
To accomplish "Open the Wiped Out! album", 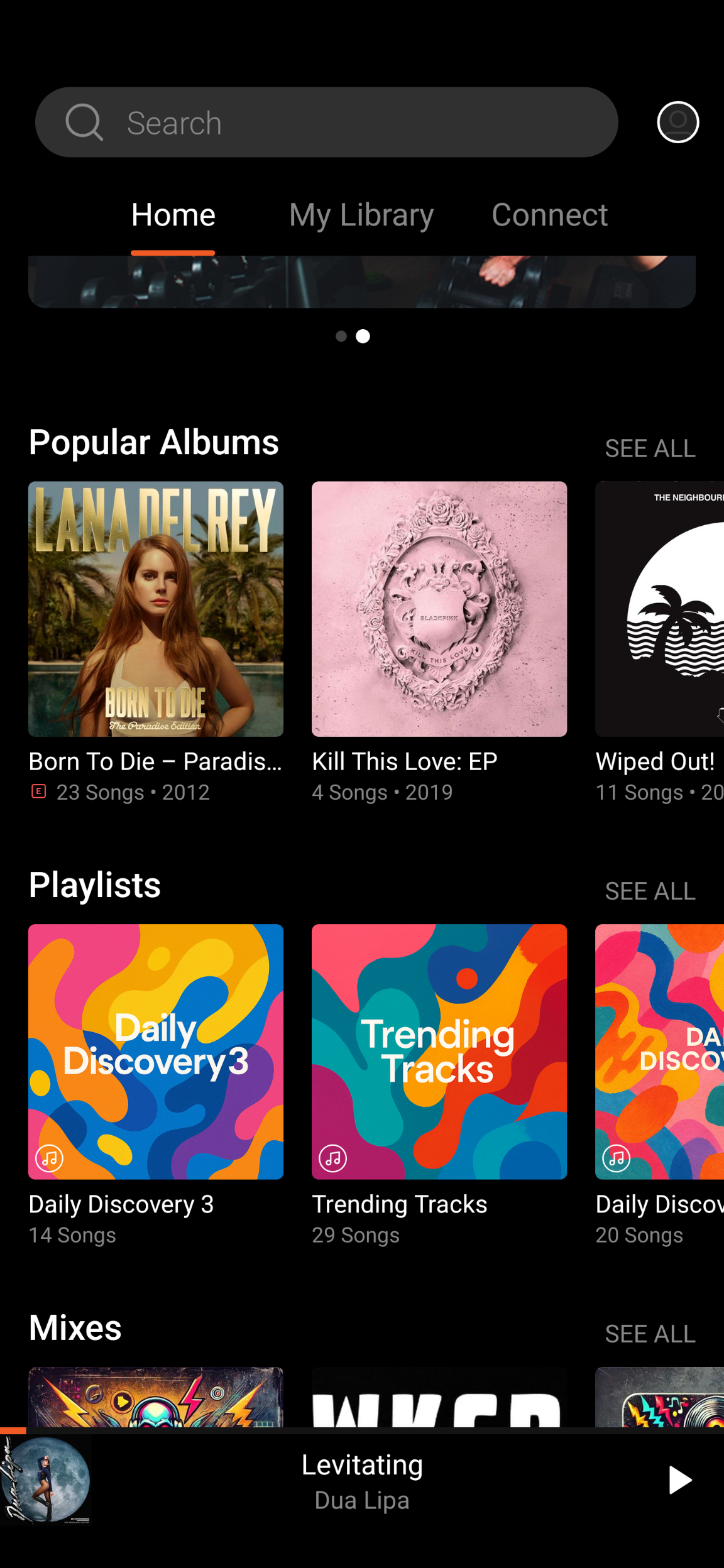I will pyautogui.click(x=659, y=609).
